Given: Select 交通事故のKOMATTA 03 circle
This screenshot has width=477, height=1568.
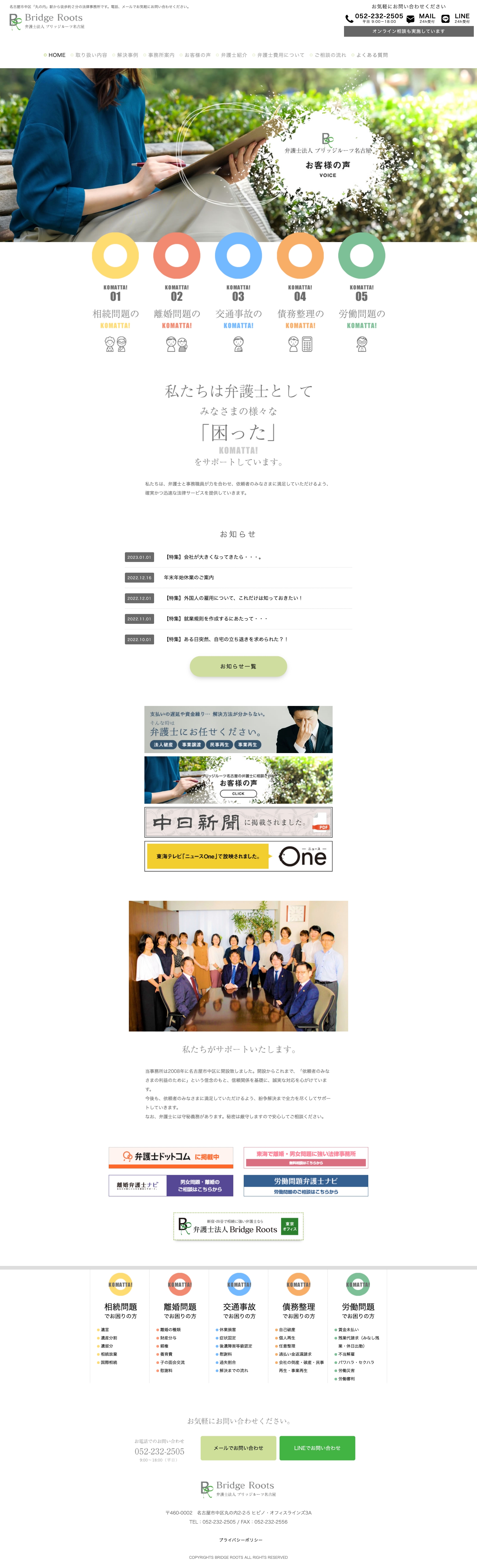Looking at the screenshot, I should [238, 256].
